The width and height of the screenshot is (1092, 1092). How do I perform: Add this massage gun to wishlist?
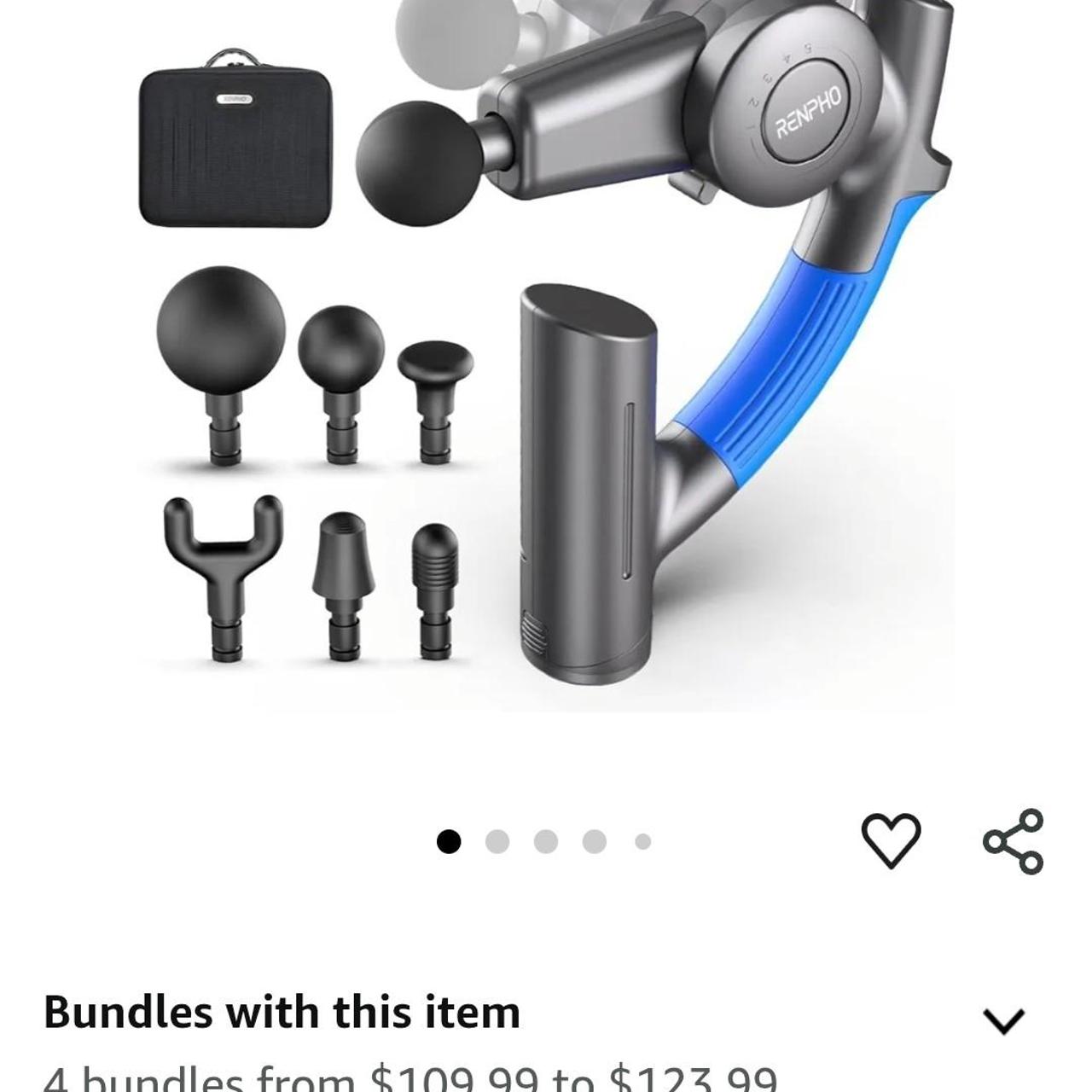pos(891,840)
